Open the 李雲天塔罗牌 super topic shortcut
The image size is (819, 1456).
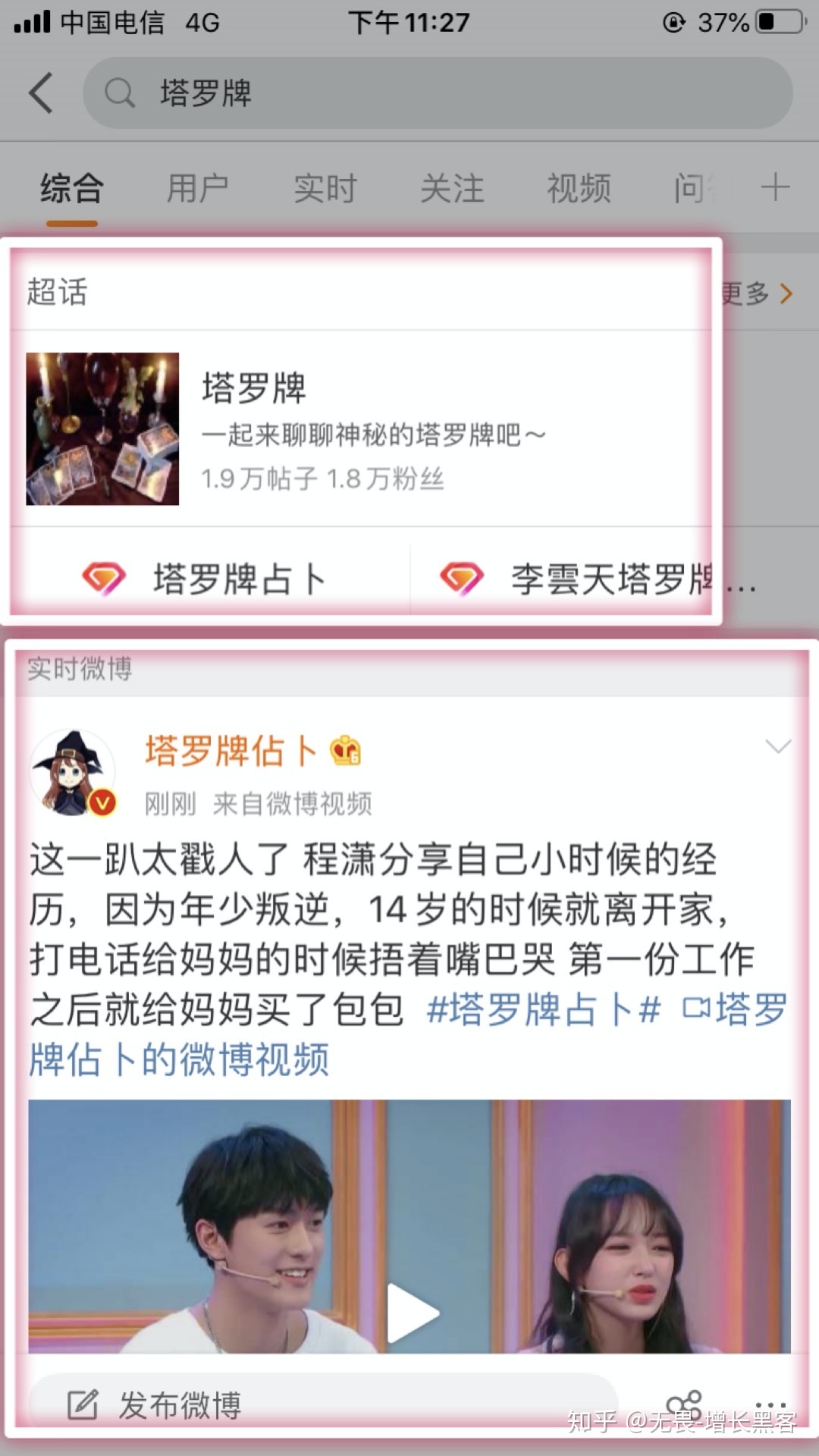[576, 579]
